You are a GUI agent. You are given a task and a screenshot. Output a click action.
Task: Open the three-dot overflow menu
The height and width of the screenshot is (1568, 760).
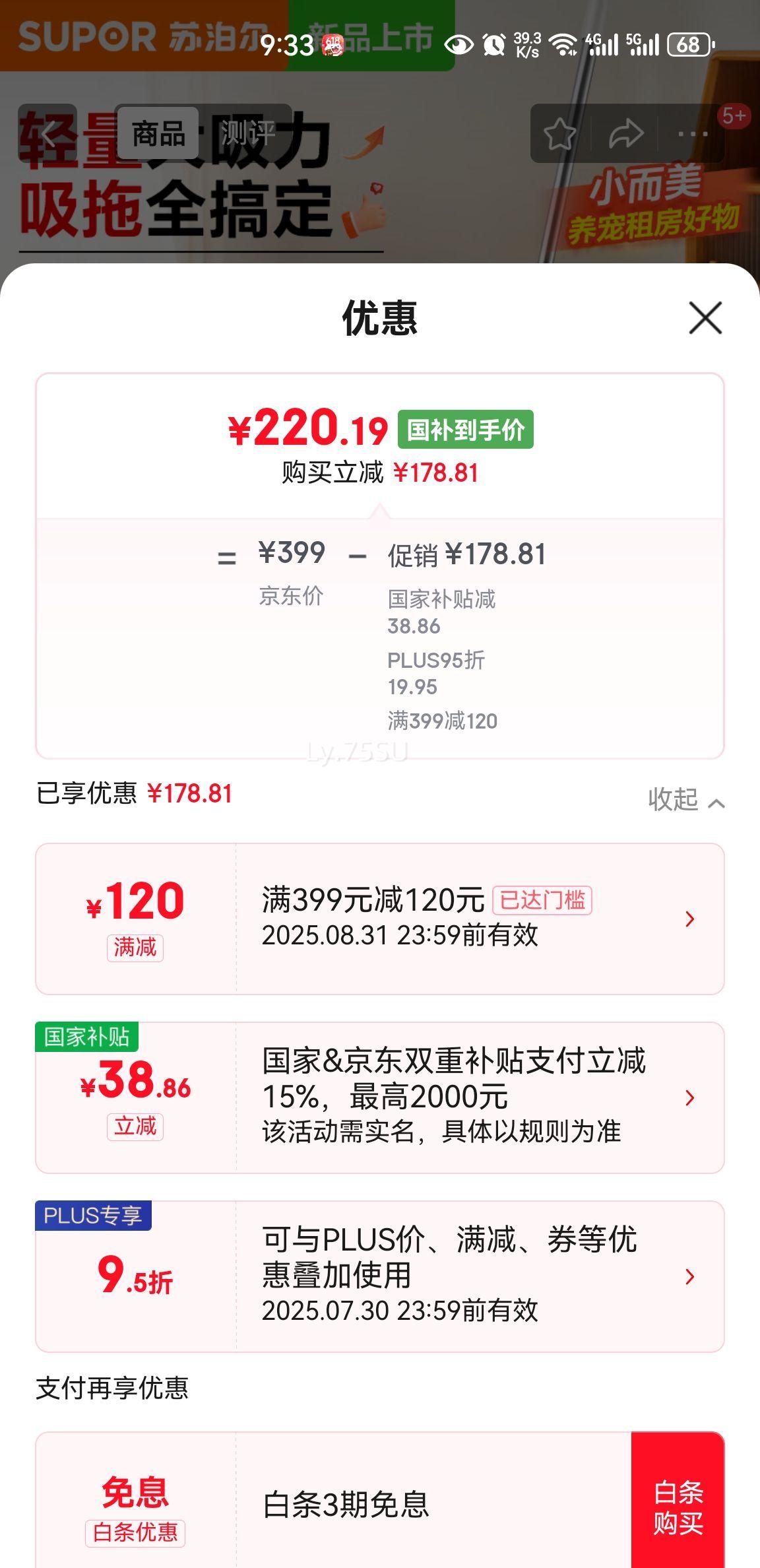[x=693, y=134]
